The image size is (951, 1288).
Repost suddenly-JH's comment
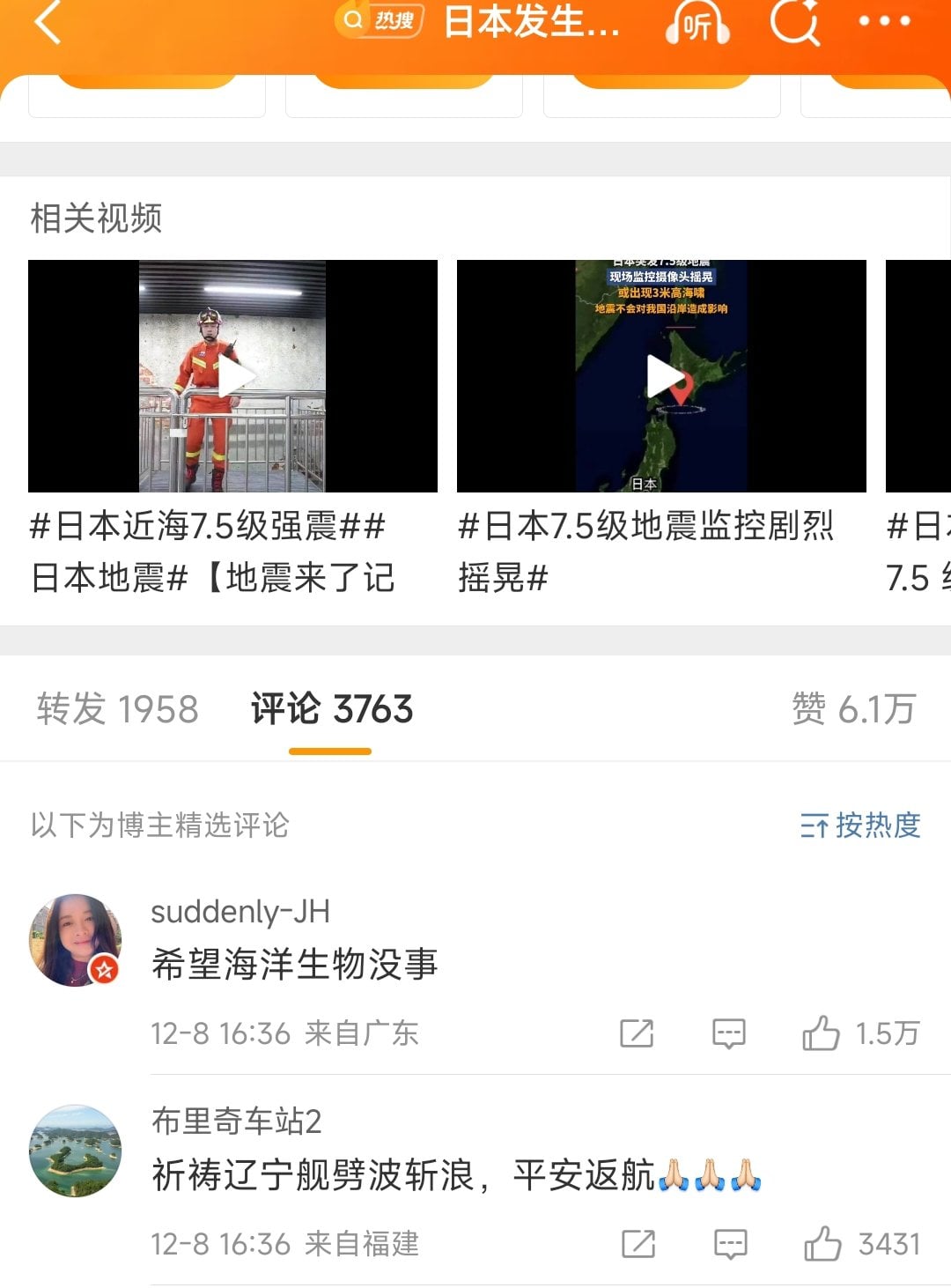point(637,1033)
